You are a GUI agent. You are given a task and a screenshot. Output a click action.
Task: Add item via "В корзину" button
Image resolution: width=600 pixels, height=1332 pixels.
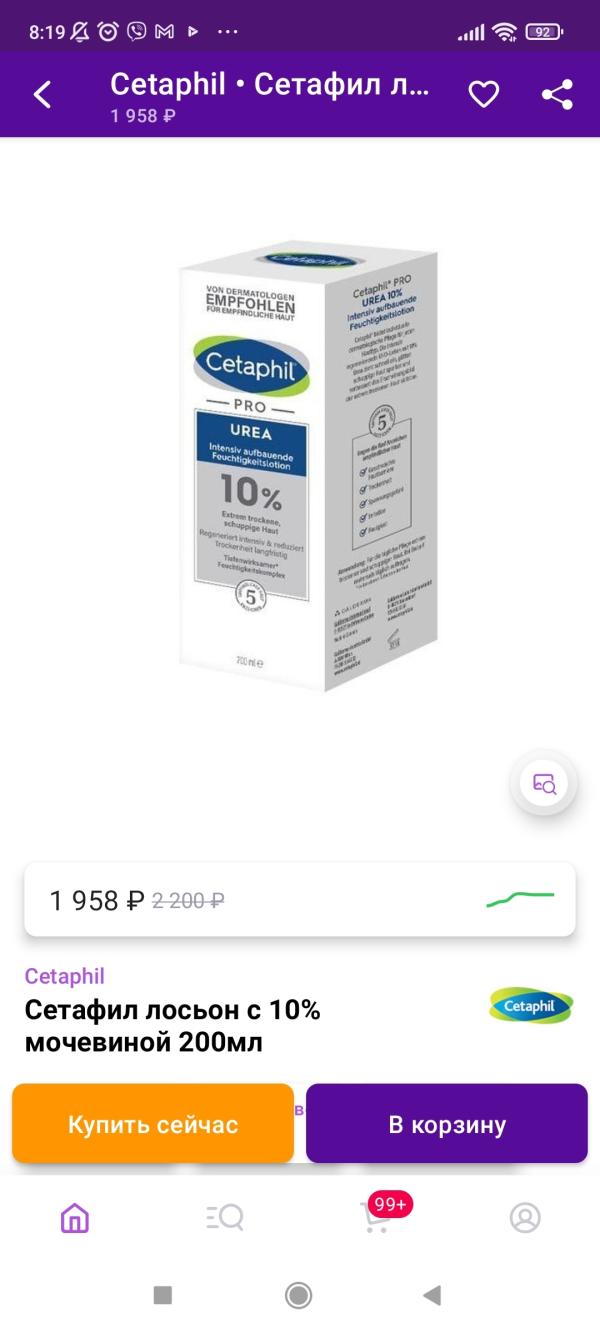447,1124
